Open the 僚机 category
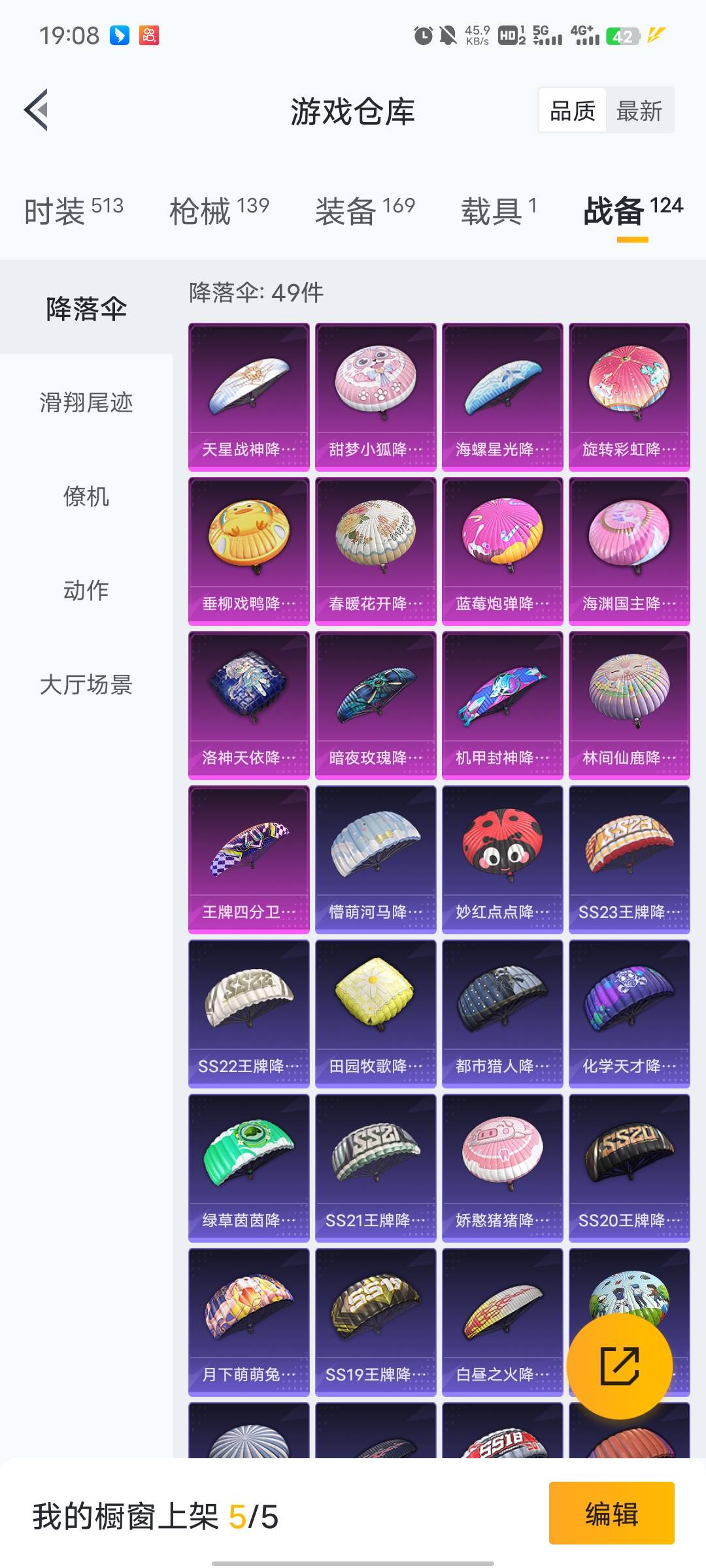This screenshot has height=1568, width=706. click(86, 497)
